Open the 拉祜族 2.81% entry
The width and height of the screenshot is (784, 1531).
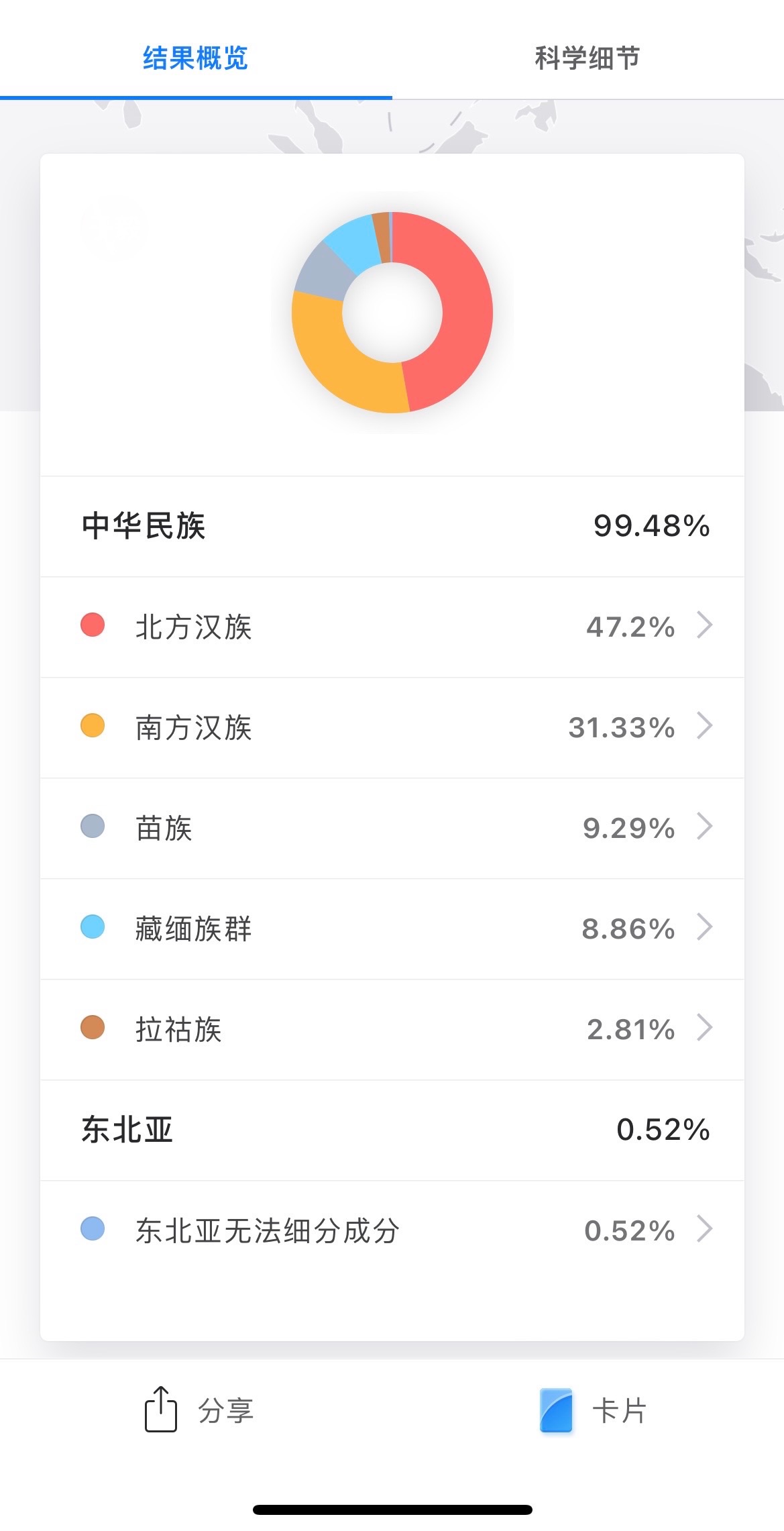pos(392,1029)
